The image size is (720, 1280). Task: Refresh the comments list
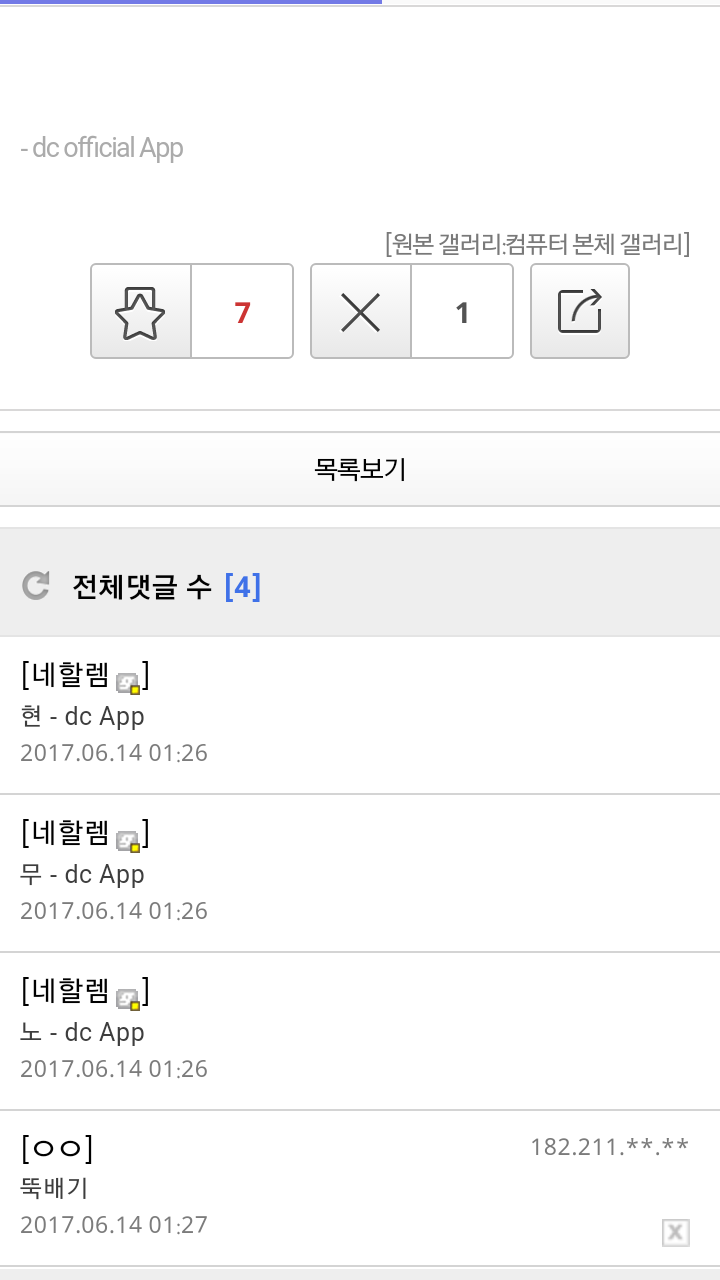point(36,586)
